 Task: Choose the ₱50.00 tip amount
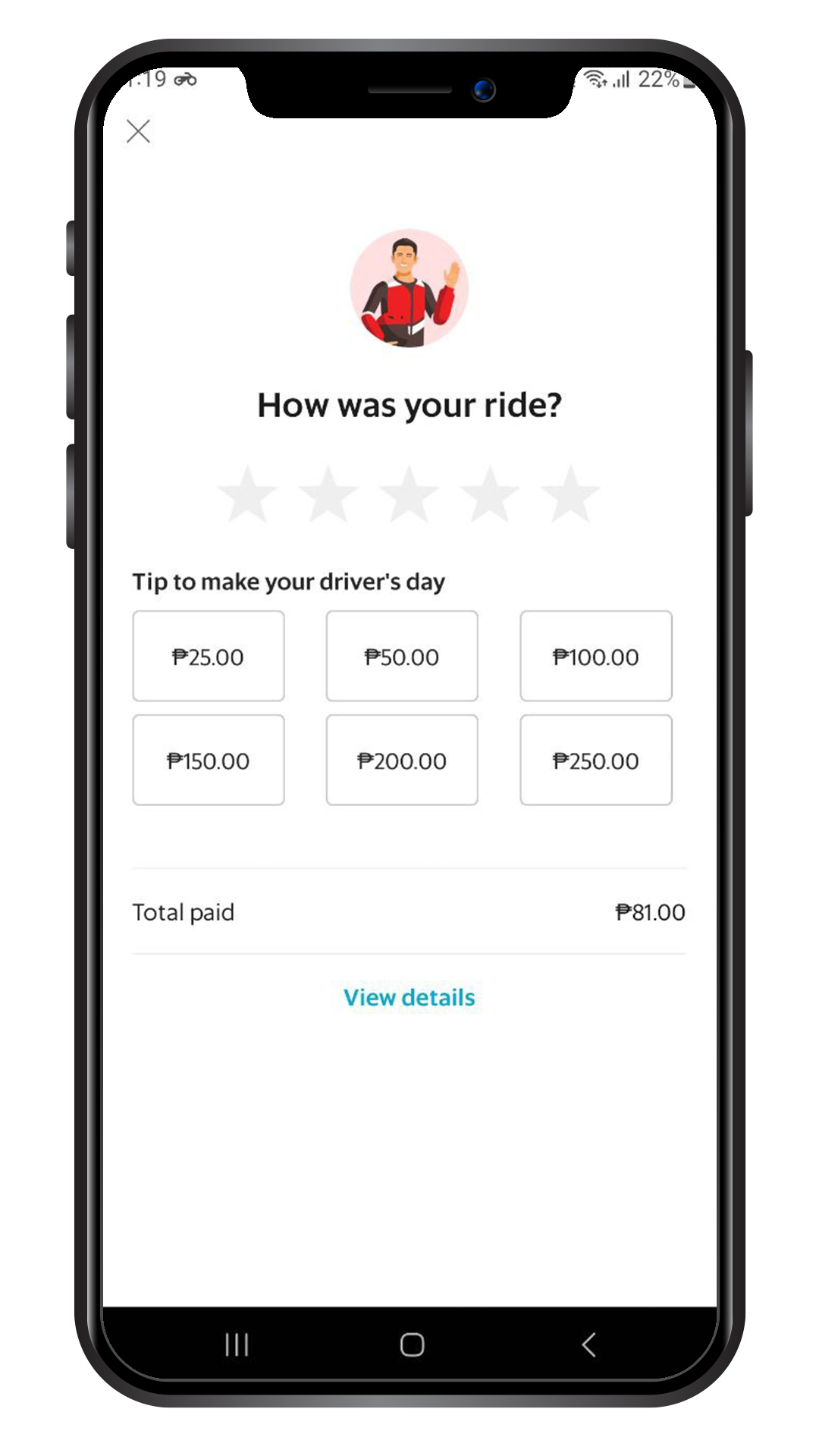401,656
